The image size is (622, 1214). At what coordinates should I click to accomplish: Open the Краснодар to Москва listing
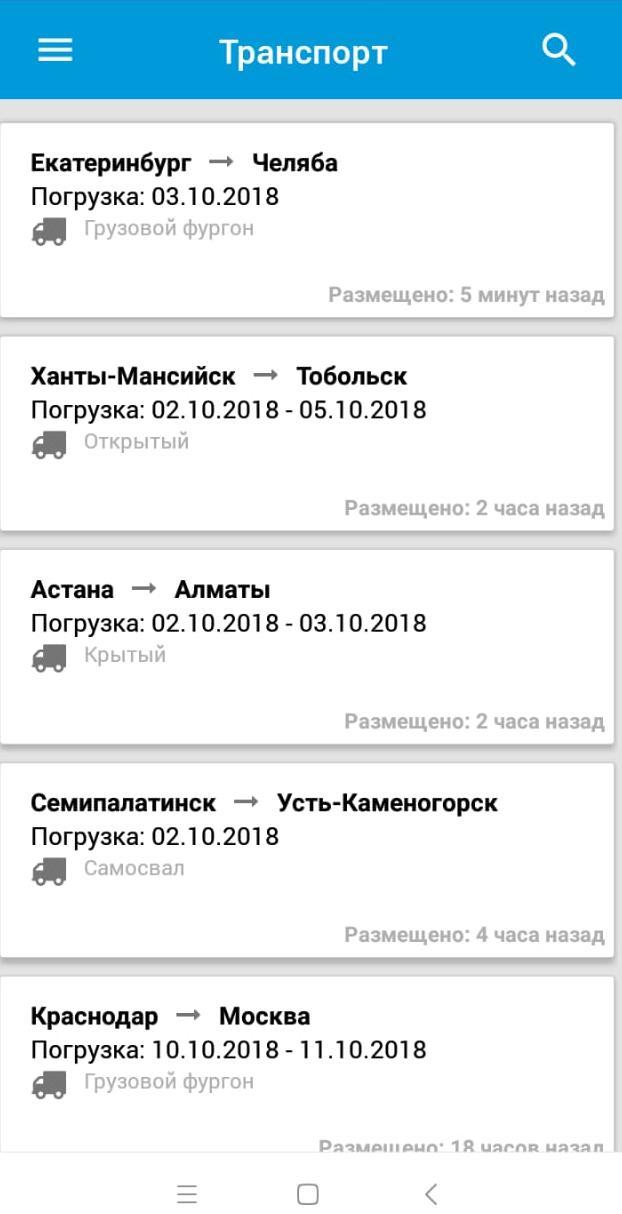pyautogui.click(x=307, y=1065)
